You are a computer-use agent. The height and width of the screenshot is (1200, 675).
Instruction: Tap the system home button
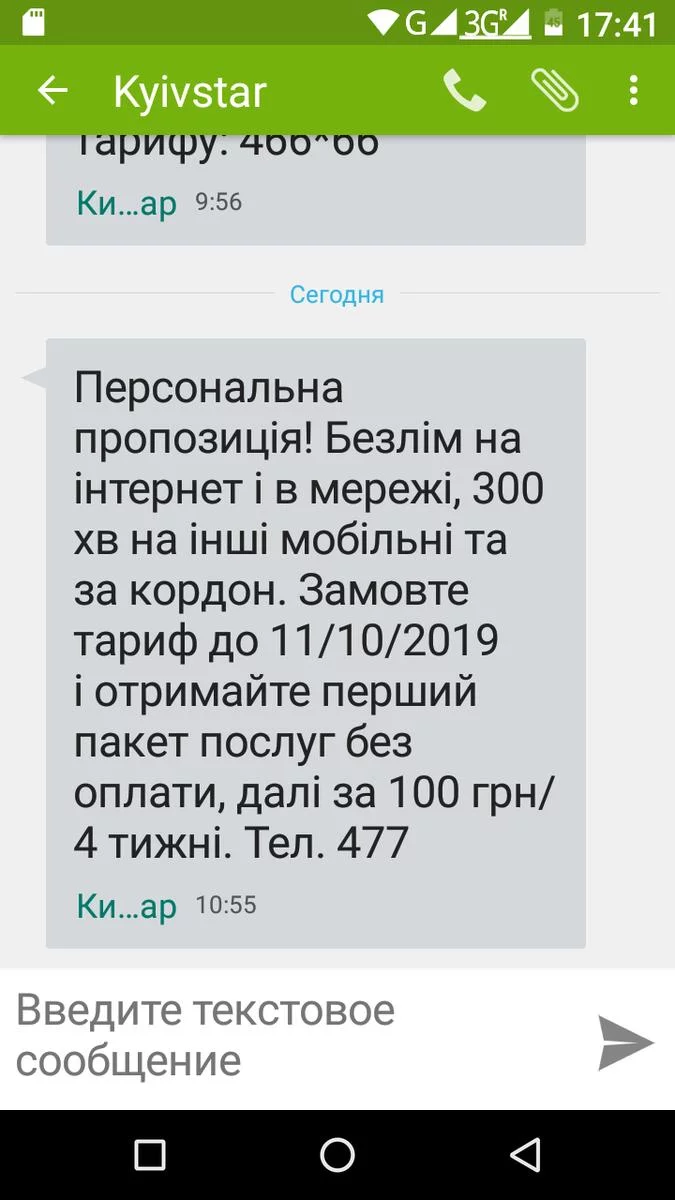pos(337,1155)
